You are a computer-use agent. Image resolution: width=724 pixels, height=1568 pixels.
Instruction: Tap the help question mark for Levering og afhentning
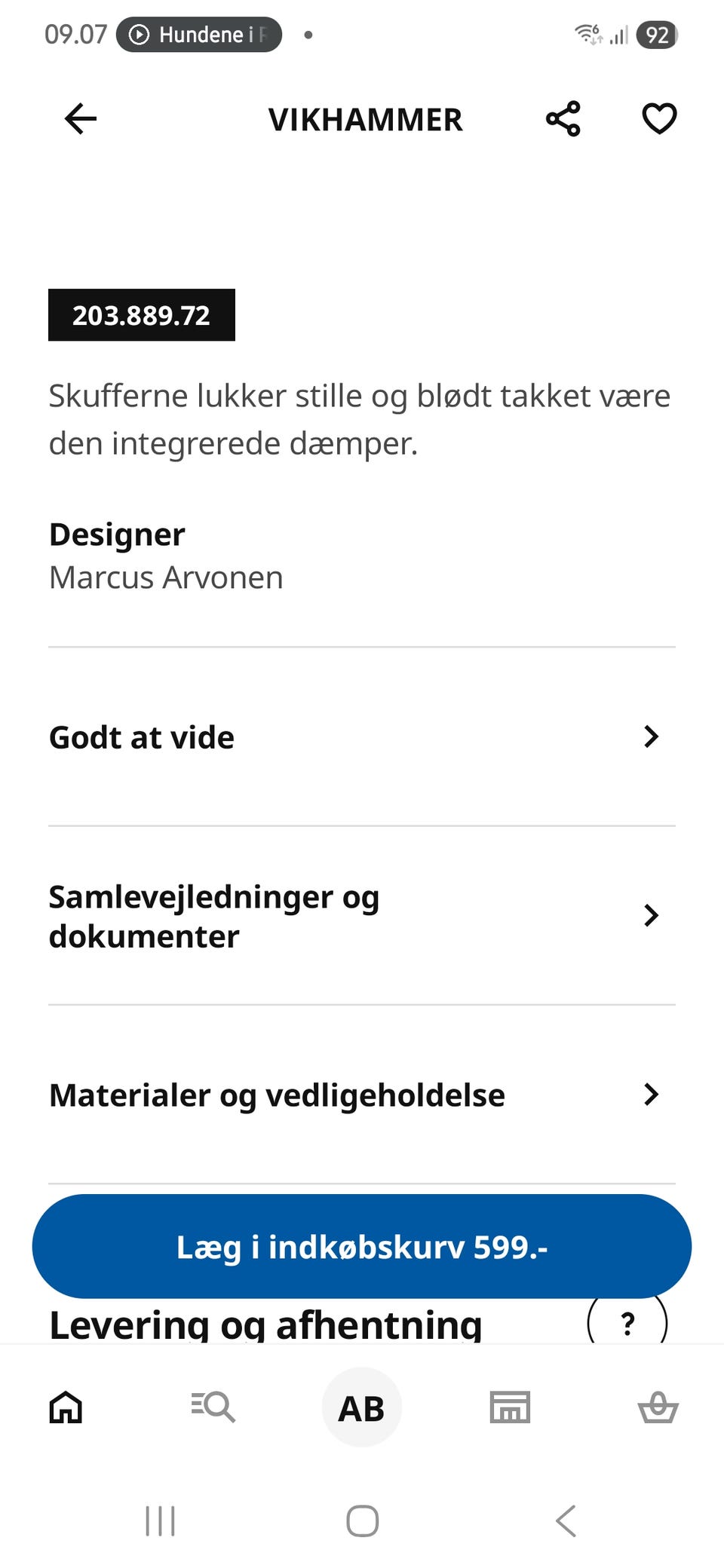[627, 1321]
